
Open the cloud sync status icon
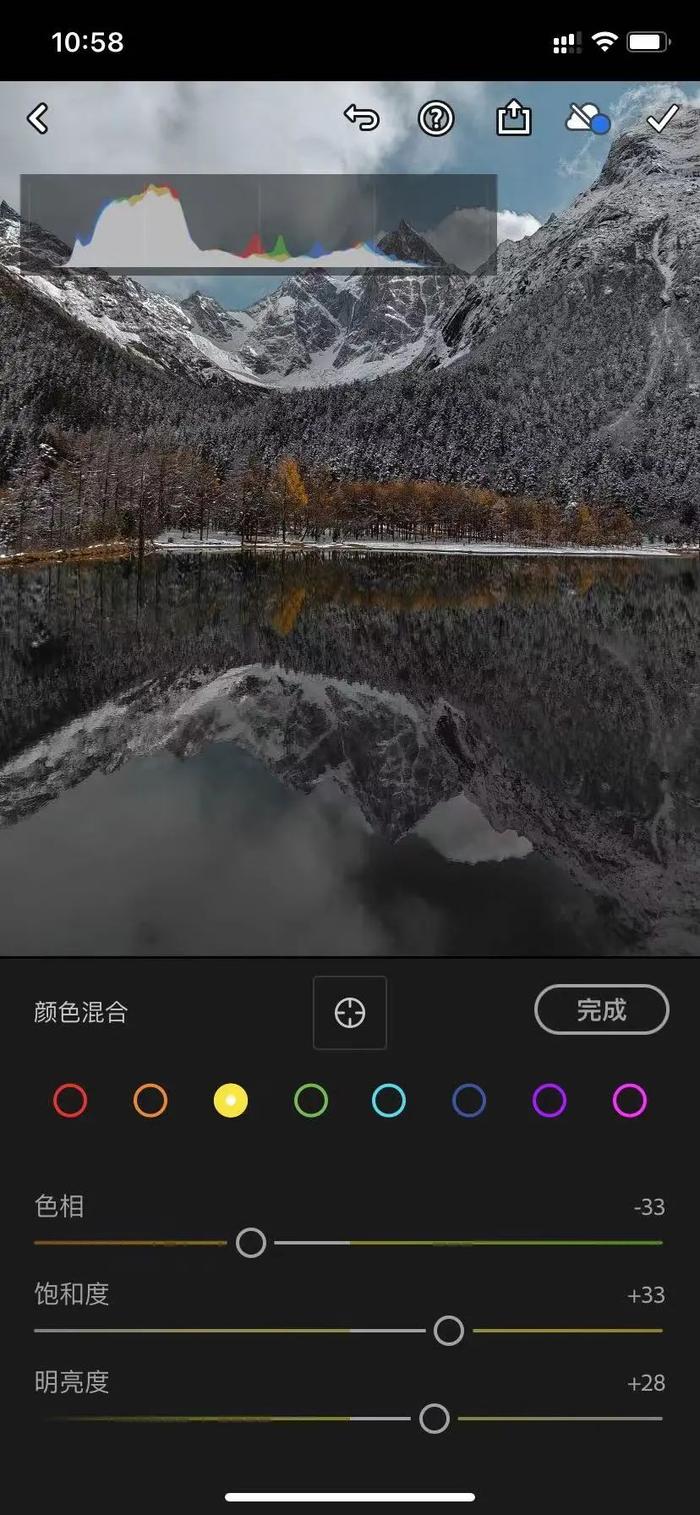click(586, 120)
